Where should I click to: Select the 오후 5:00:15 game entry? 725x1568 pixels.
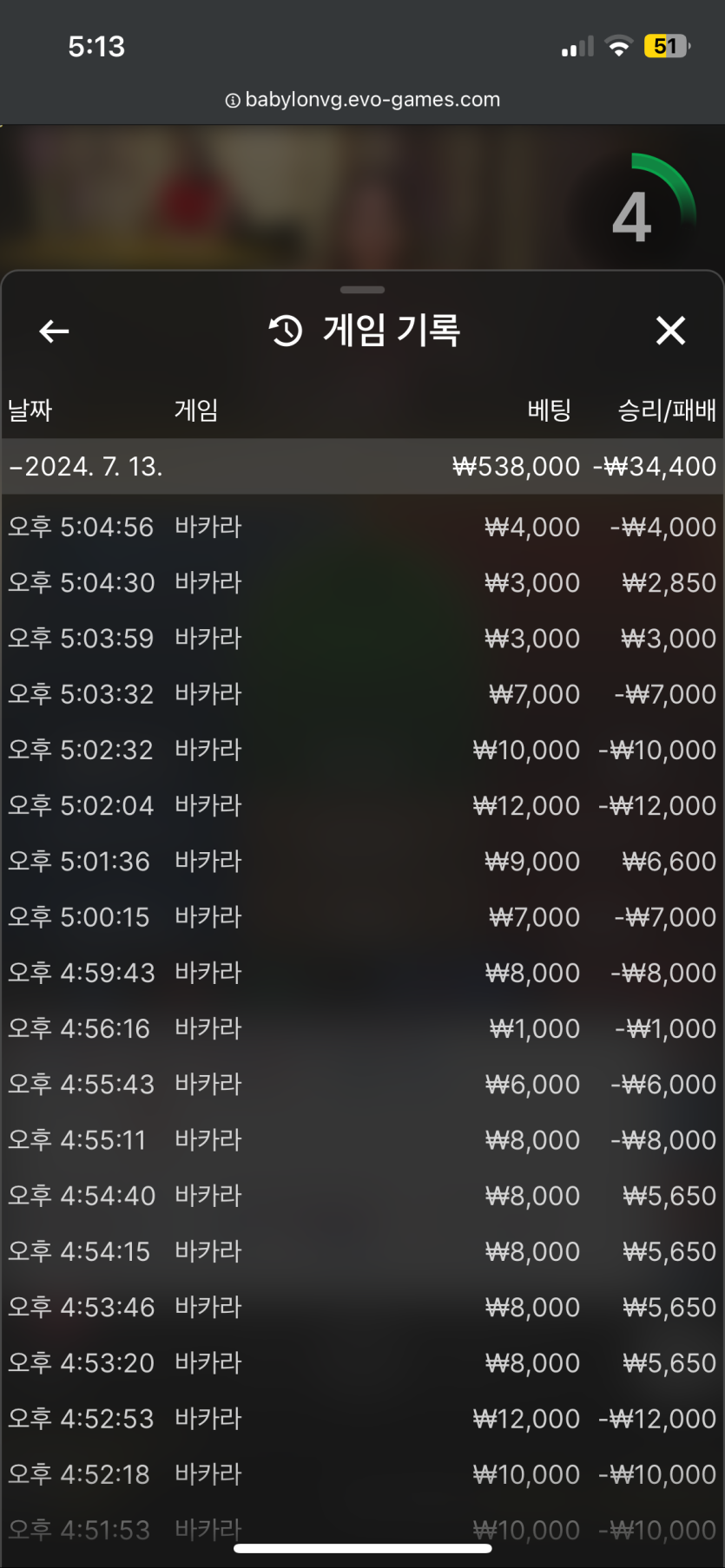[362, 917]
